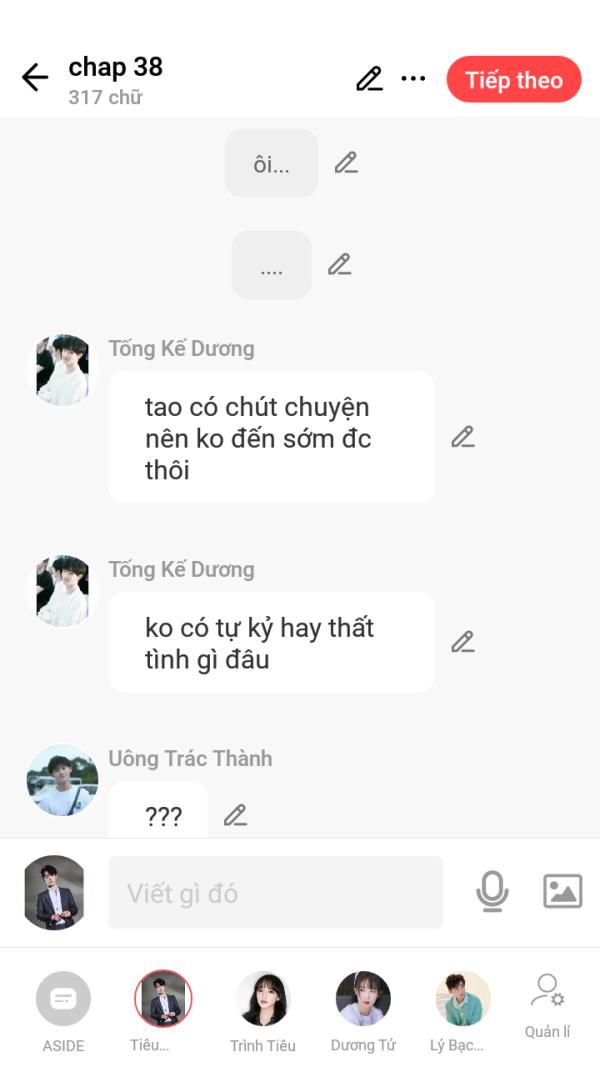600x1067 pixels.
Task: Open Quản lí character management
Action: 547,1006
